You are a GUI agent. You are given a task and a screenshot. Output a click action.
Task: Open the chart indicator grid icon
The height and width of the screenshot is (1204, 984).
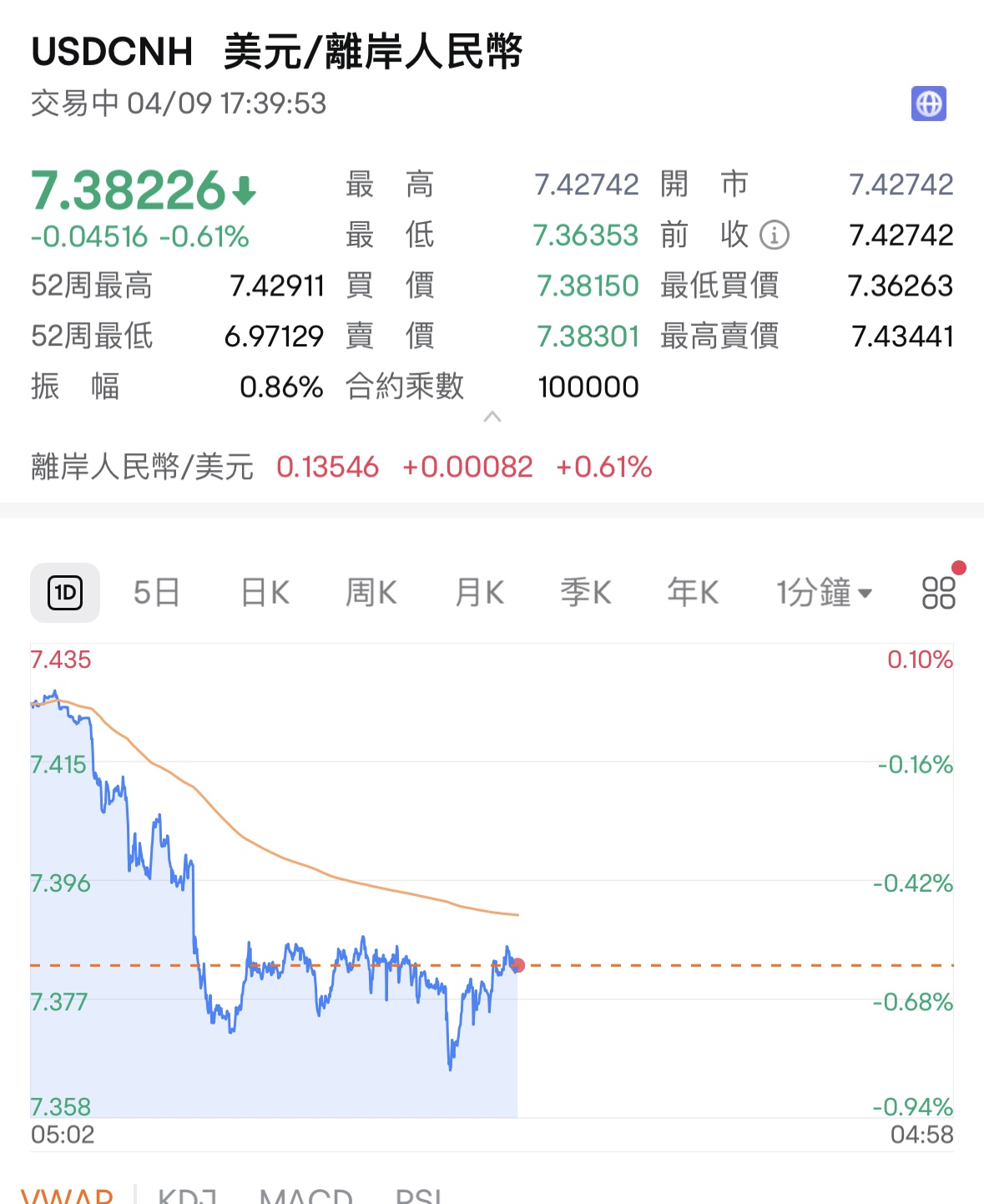click(939, 592)
